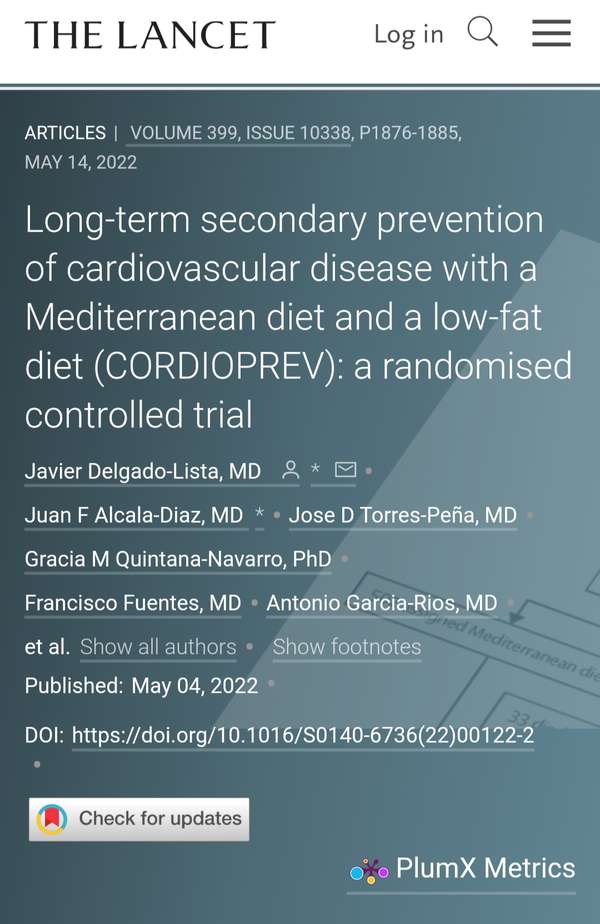View author Jose D Torres-Peña, MD
Image resolution: width=600 pixels, height=924 pixels.
(x=403, y=515)
